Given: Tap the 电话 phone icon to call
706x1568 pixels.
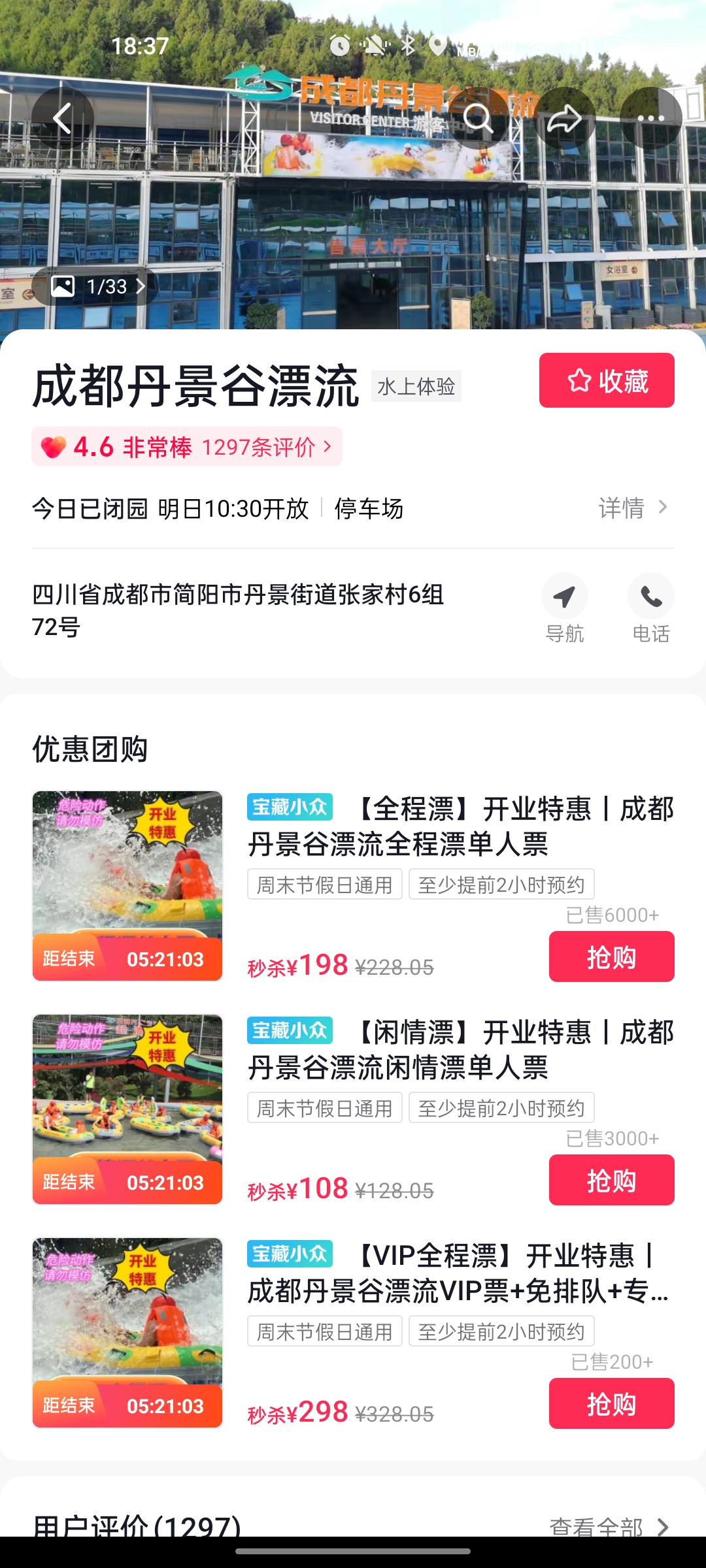Looking at the screenshot, I should click(x=651, y=596).
